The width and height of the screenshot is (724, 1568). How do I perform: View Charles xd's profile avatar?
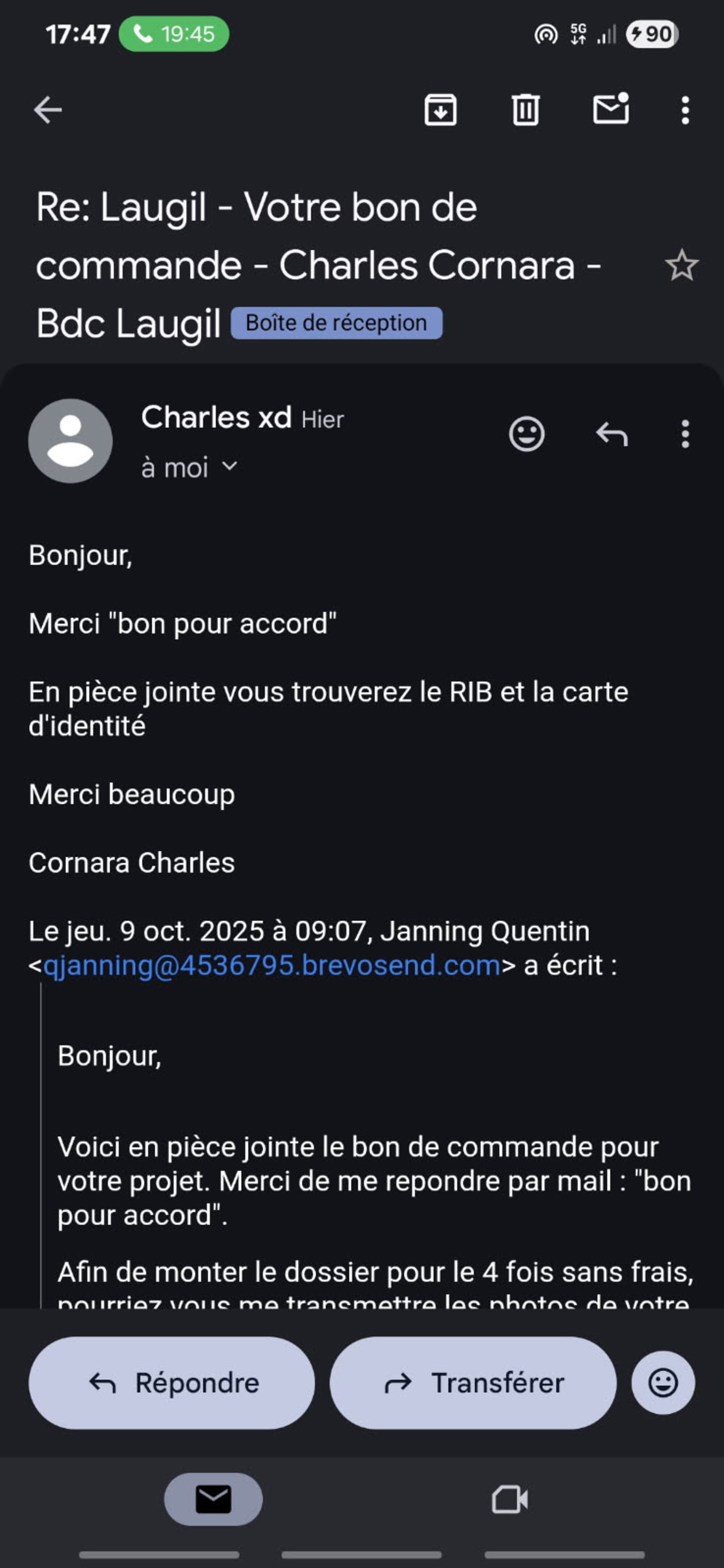coord(71,441)
